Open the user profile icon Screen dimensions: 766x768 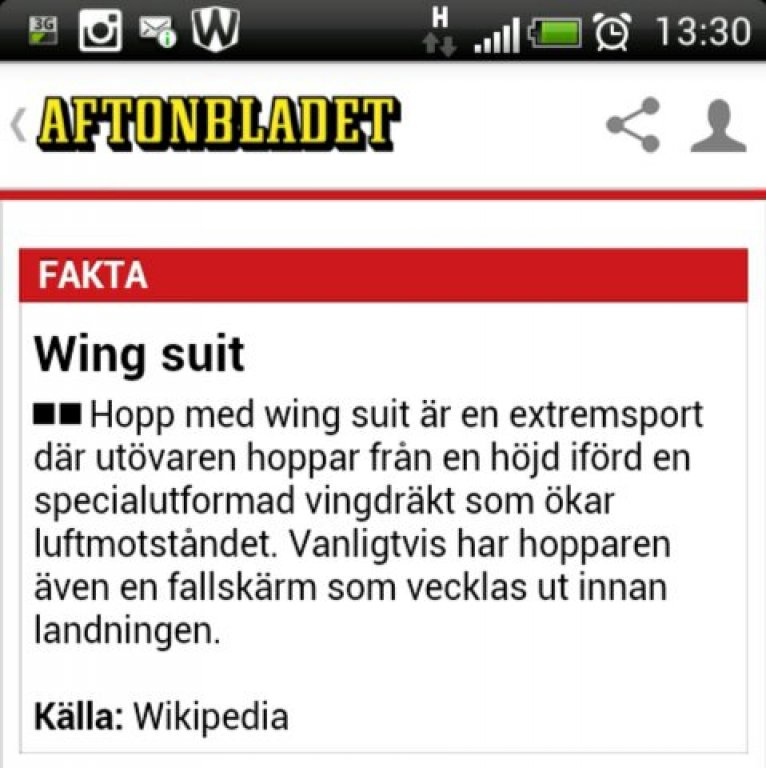point(718,126)
